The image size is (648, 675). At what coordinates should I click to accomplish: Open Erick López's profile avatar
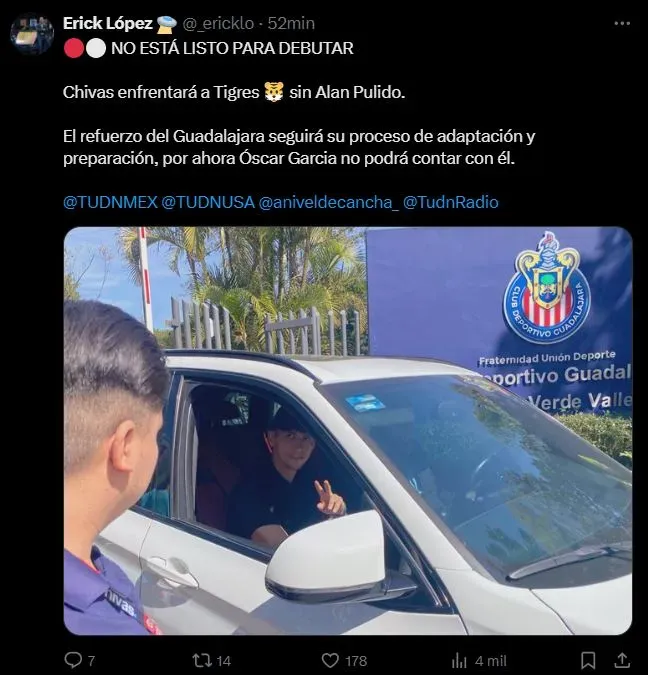pos(31,34)
